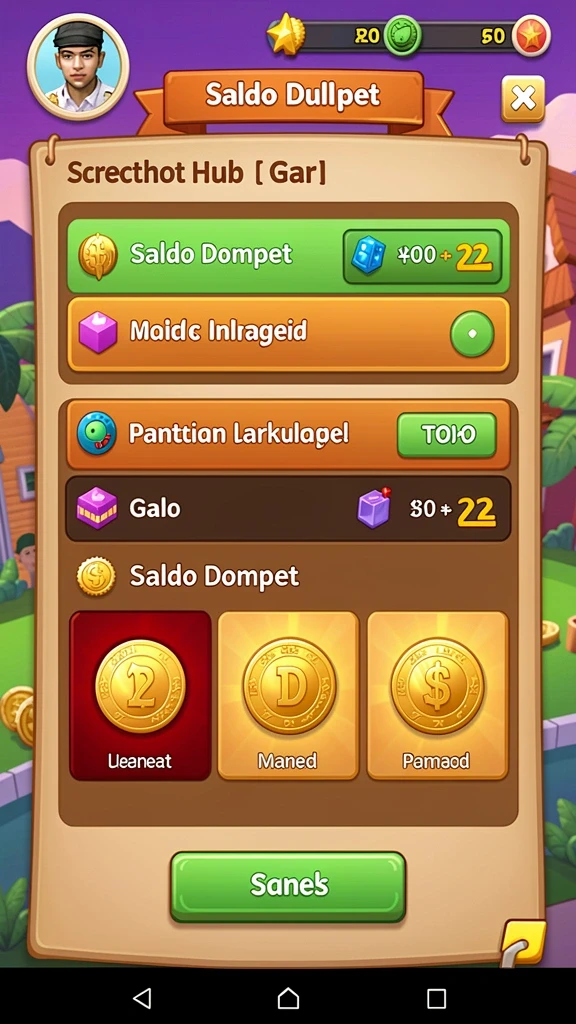The image size is (576, 1024).
Task: Toggle the green circle on Maidc Inlrageid
Action: [472, 334]
